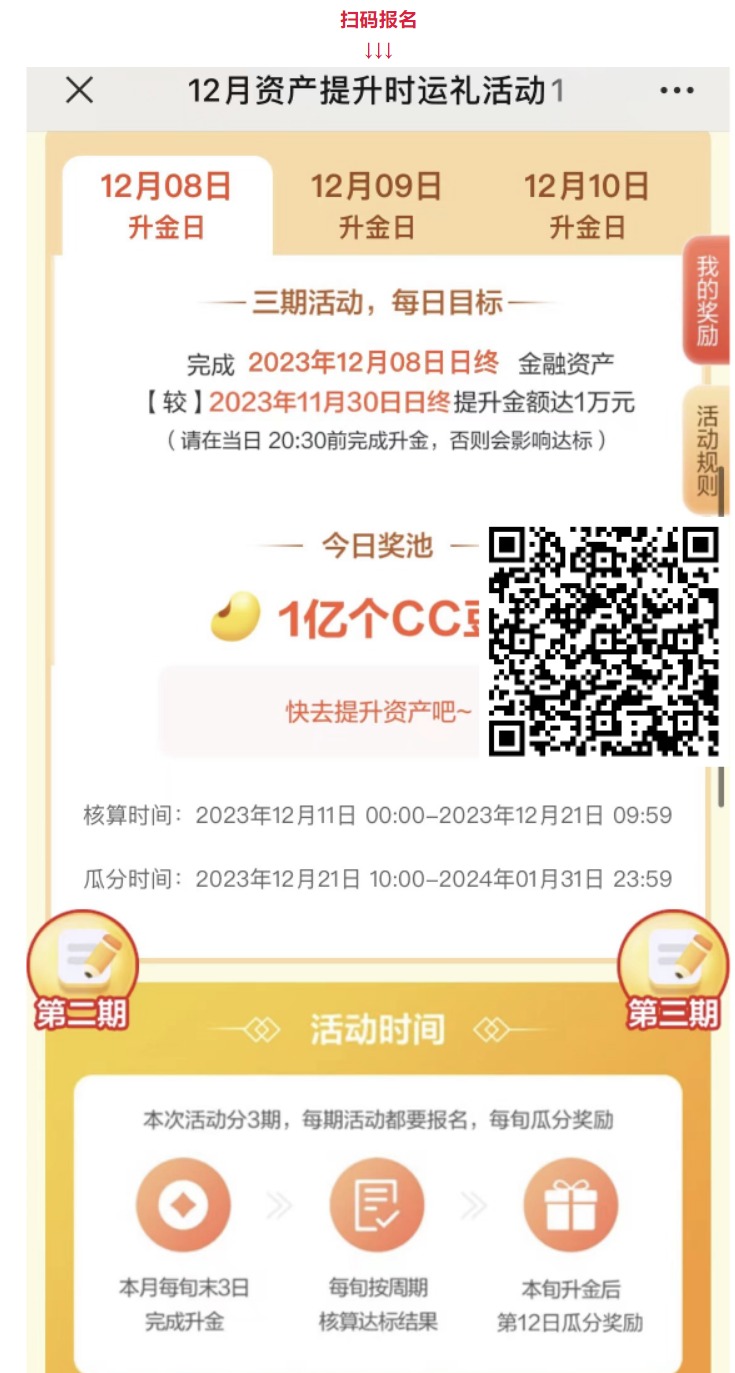Image resolution: width=735 pixels, height=1373 pixels.
Task: Click the checklist icon above 每旬按周期核算达标结果
Action: coord(376,1205)
